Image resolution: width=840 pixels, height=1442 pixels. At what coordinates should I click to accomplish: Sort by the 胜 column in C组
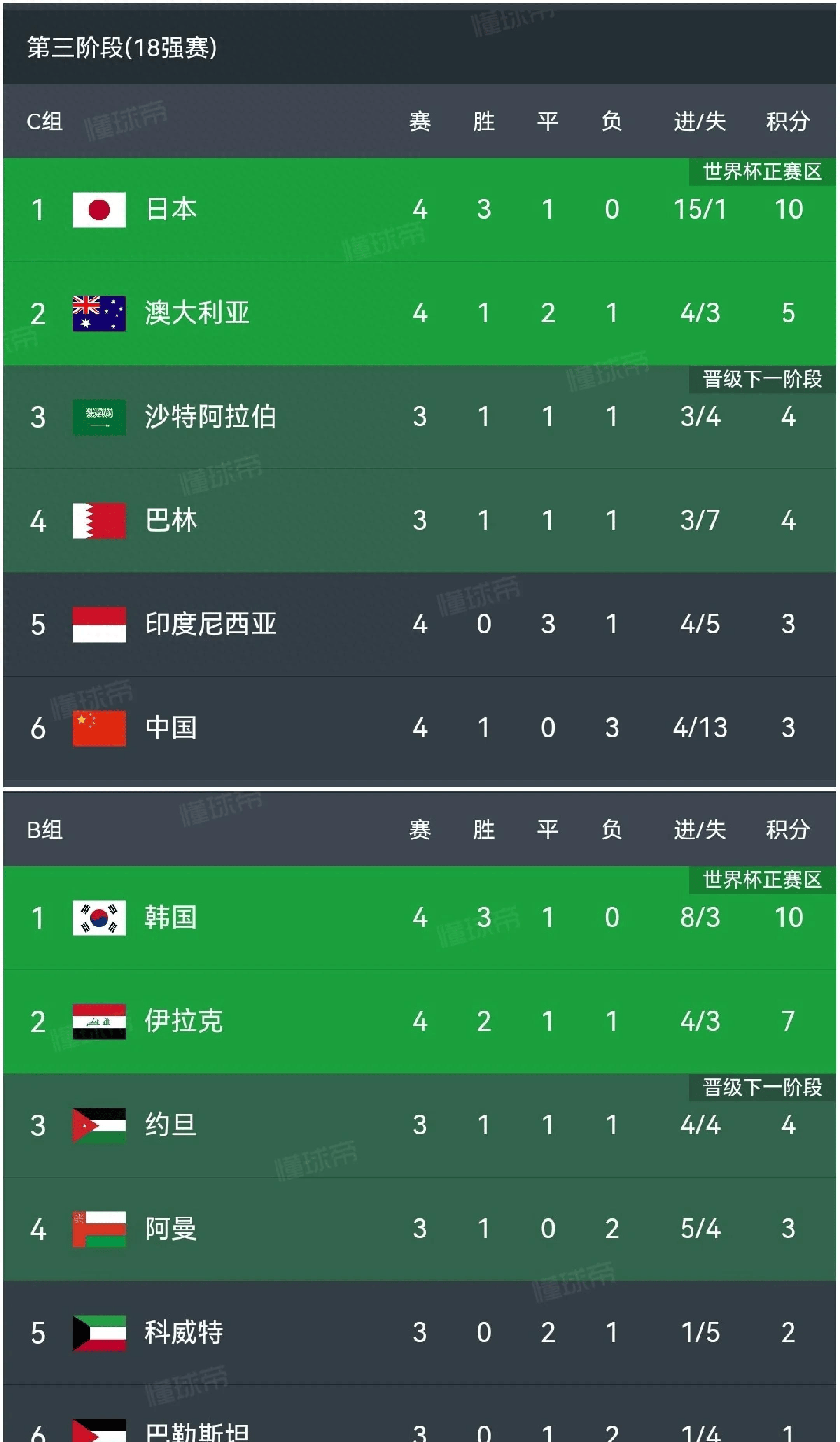[x=483, y=120]
